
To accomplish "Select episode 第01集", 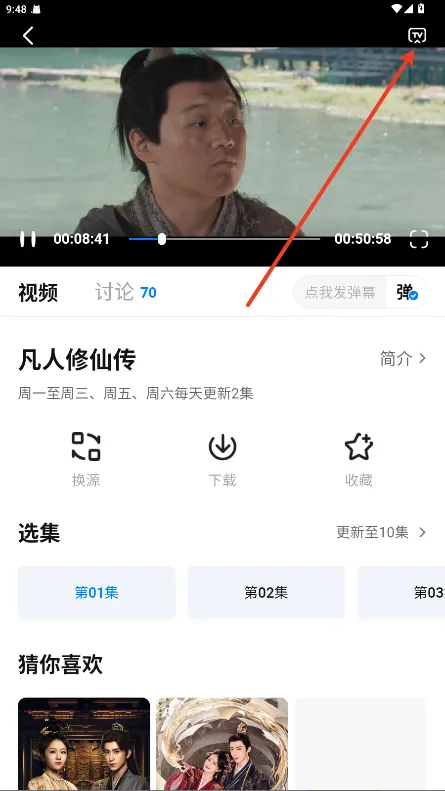I will (x=97, y=592).
